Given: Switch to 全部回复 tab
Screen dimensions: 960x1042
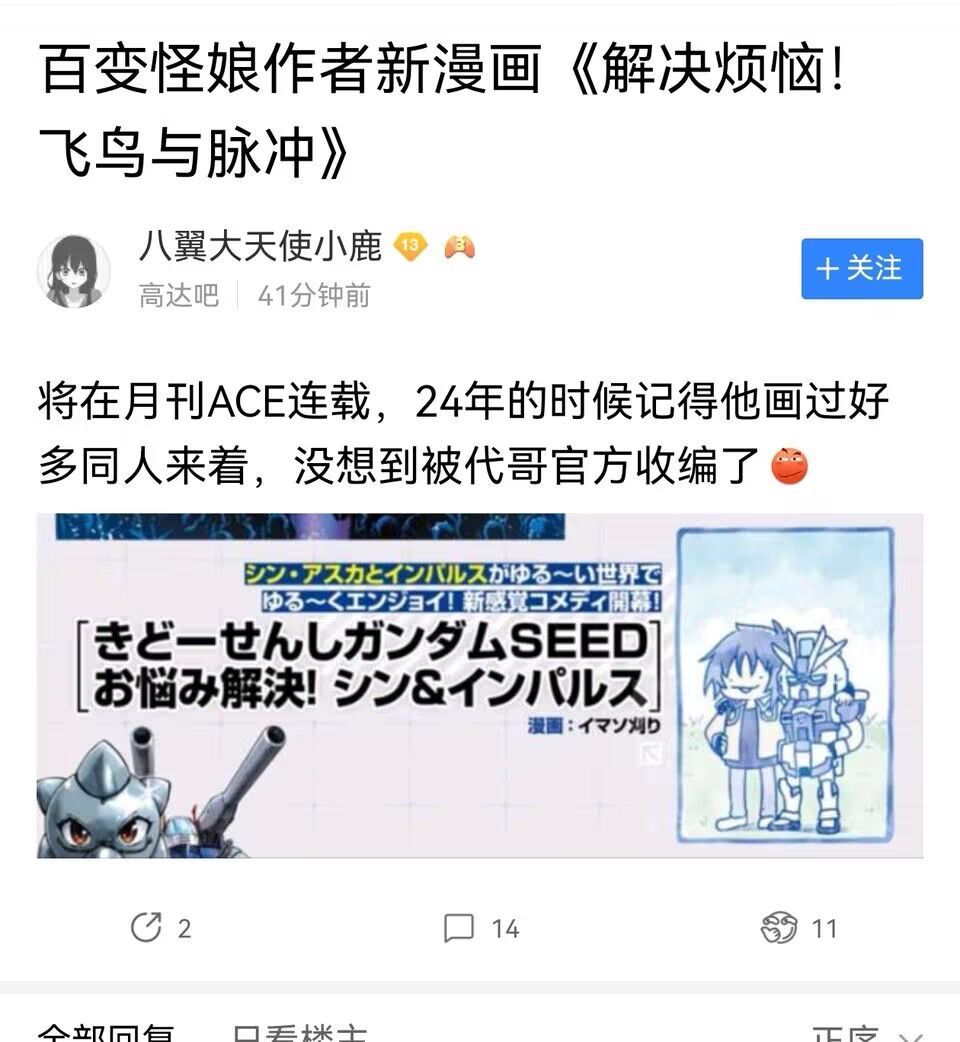Looking at the screenshot, I should tap(106, 1032).
